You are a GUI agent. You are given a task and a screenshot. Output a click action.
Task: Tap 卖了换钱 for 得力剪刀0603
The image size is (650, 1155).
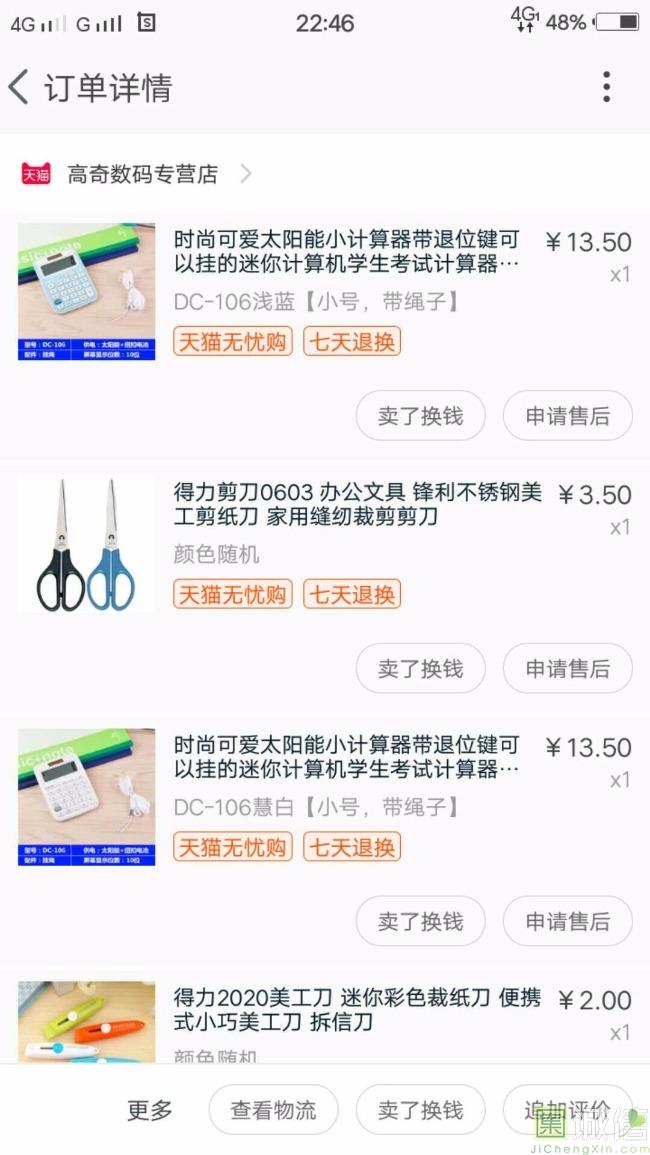coord(420,669)
